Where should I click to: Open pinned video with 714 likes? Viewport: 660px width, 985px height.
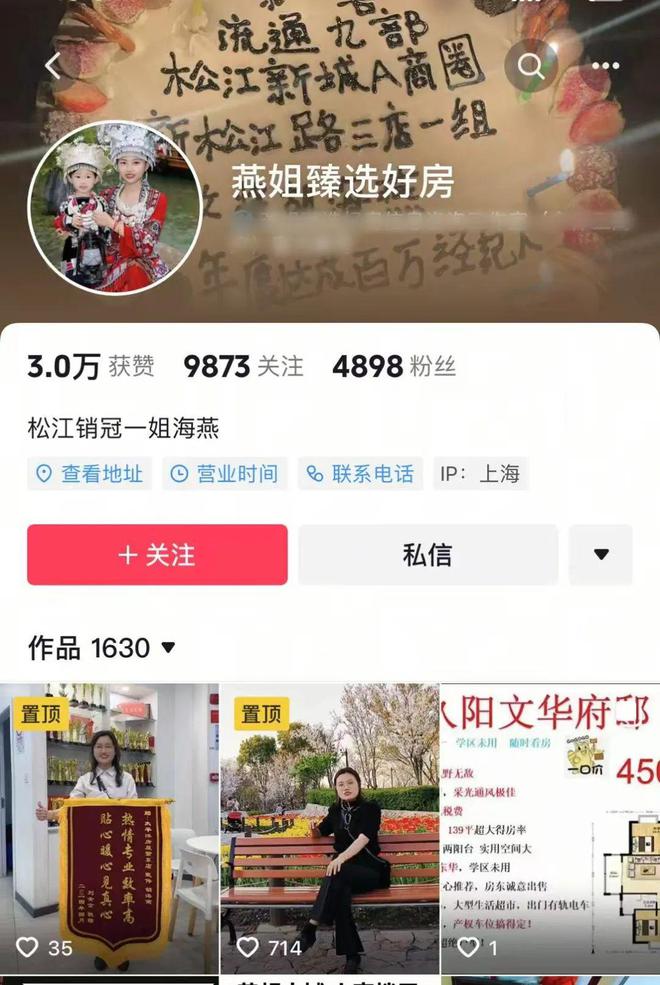pos(329,829)
